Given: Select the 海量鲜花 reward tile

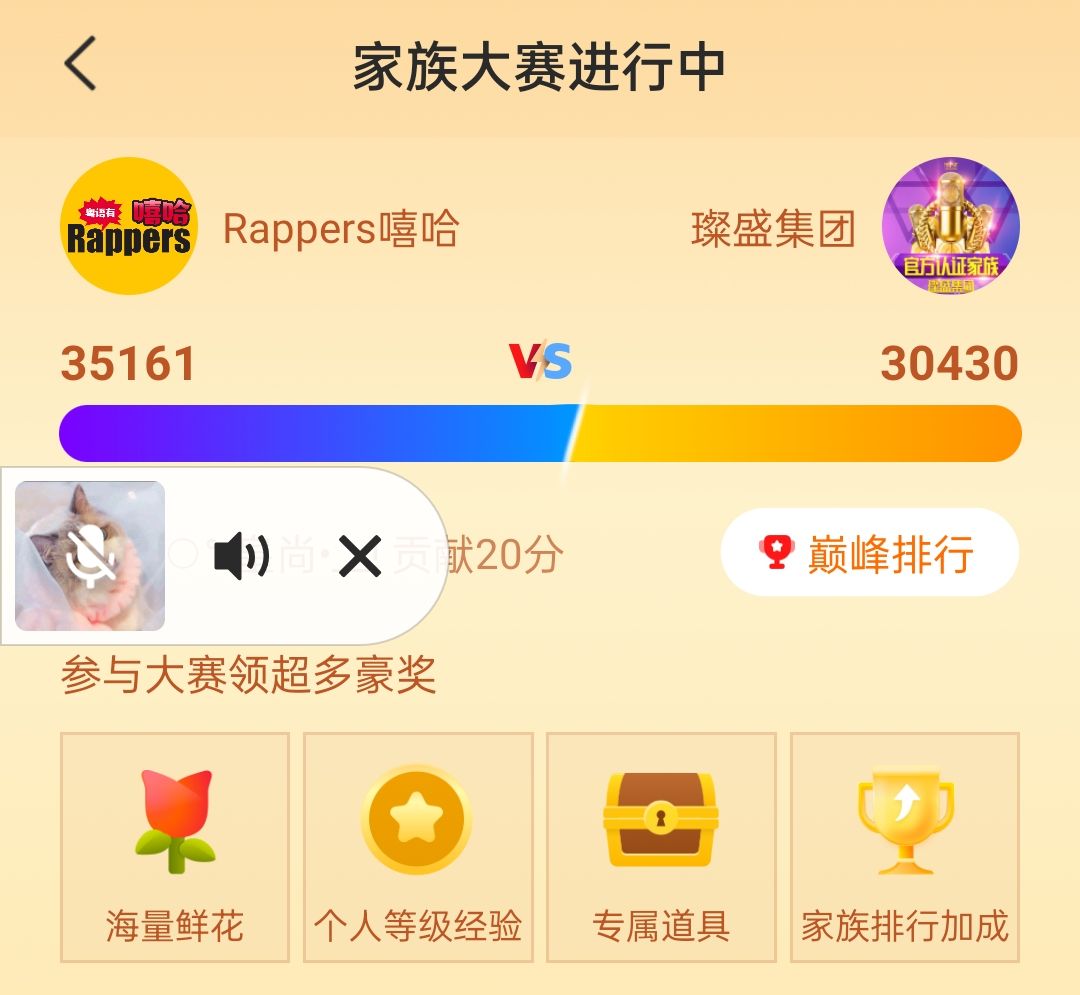Looking at the screenshot, I should coord(175,846).
